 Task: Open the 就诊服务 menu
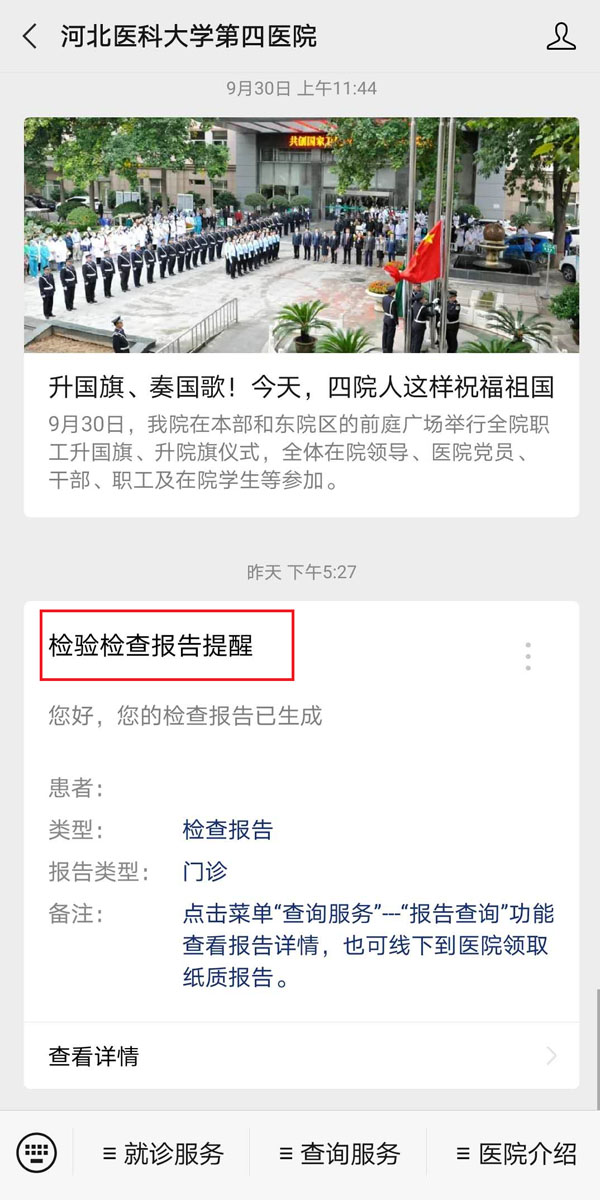coord(163,1153)
